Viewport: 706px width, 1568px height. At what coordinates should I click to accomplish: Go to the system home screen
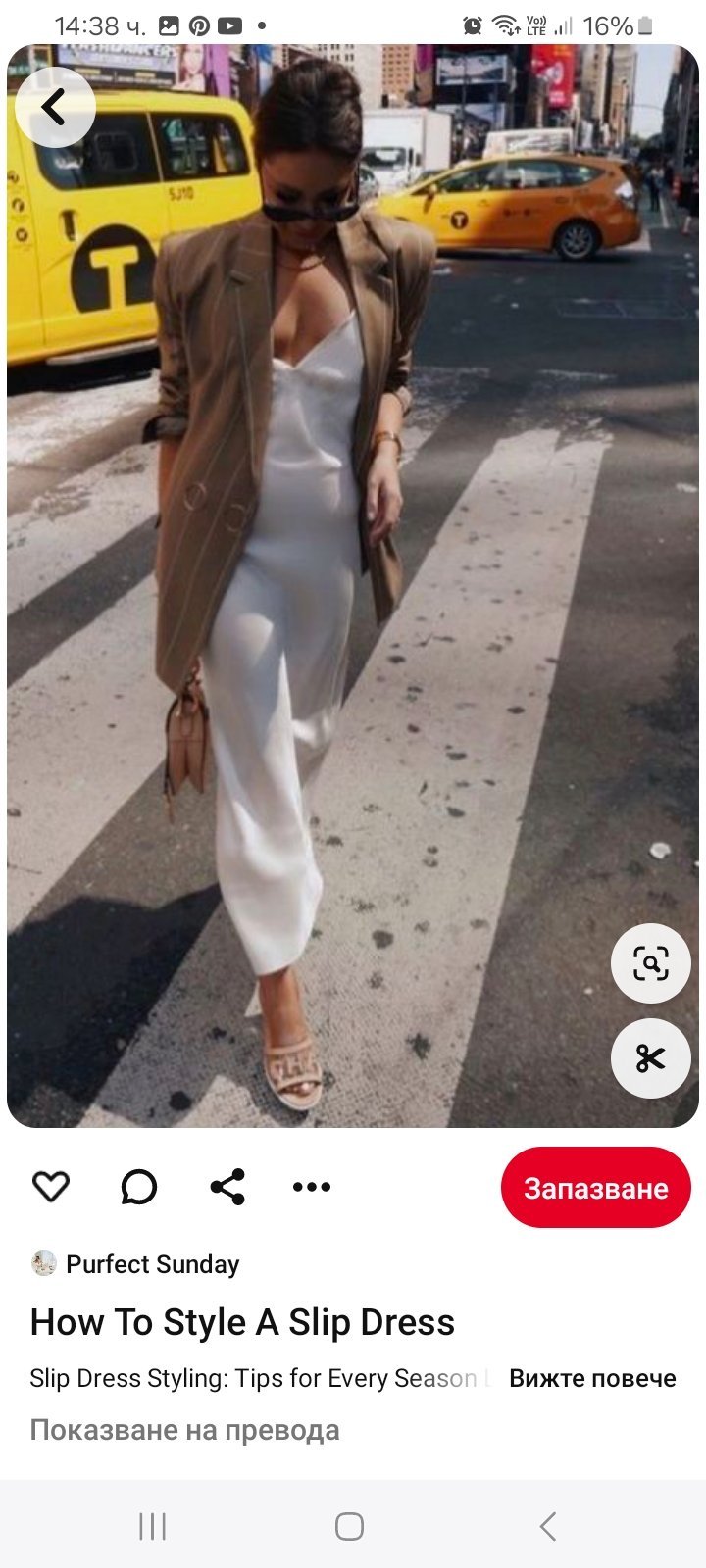pos(349,1526)
